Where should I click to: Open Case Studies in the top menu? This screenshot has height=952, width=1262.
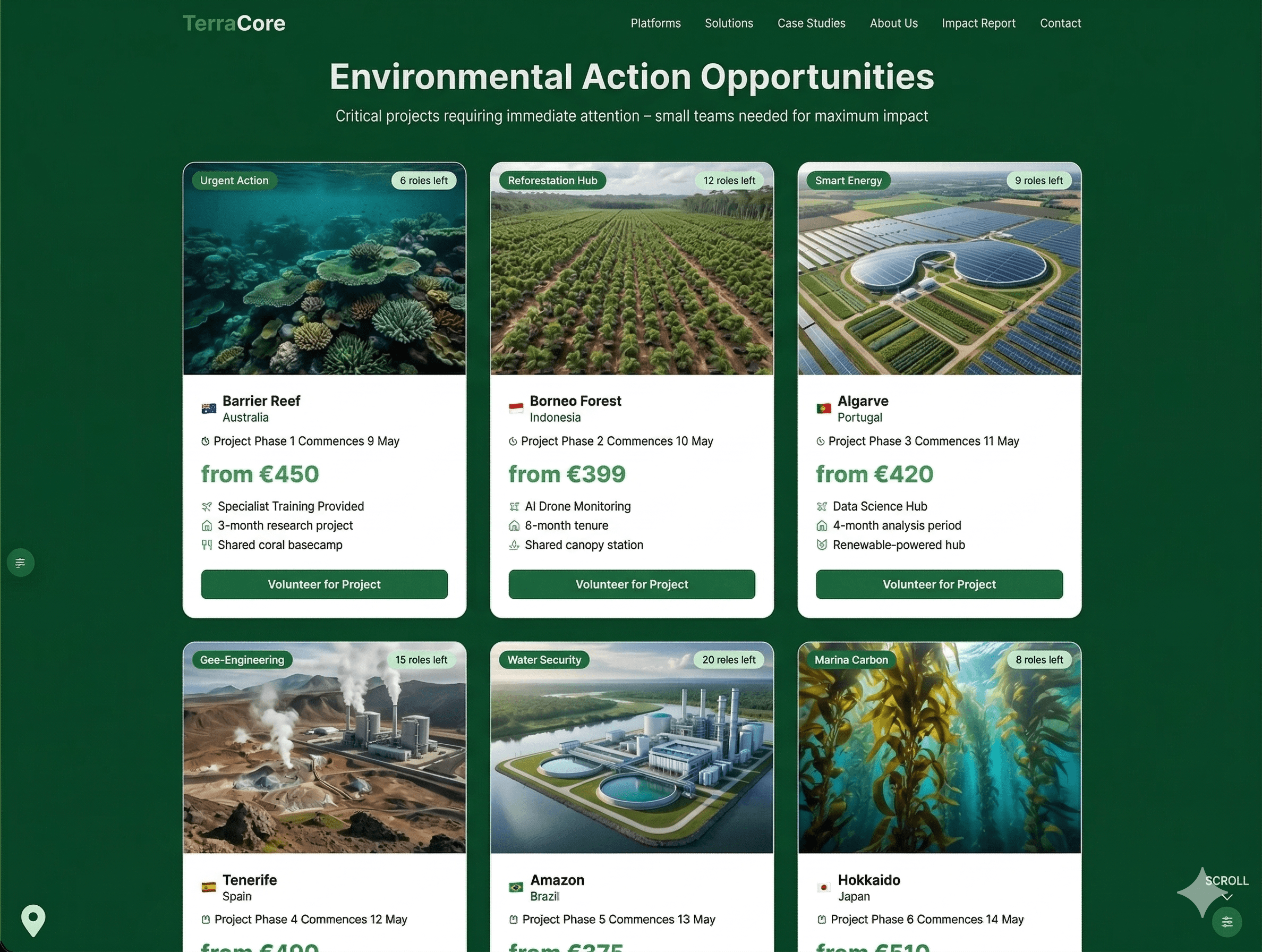[x=811, y=23]
